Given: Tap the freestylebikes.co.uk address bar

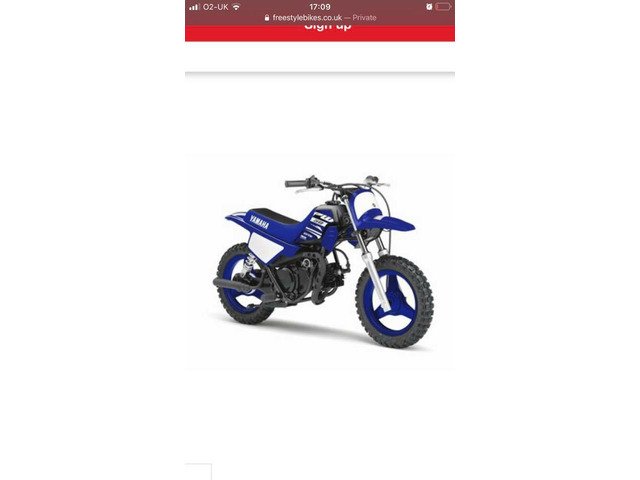Looking at the screenshot, I should 320,18.
